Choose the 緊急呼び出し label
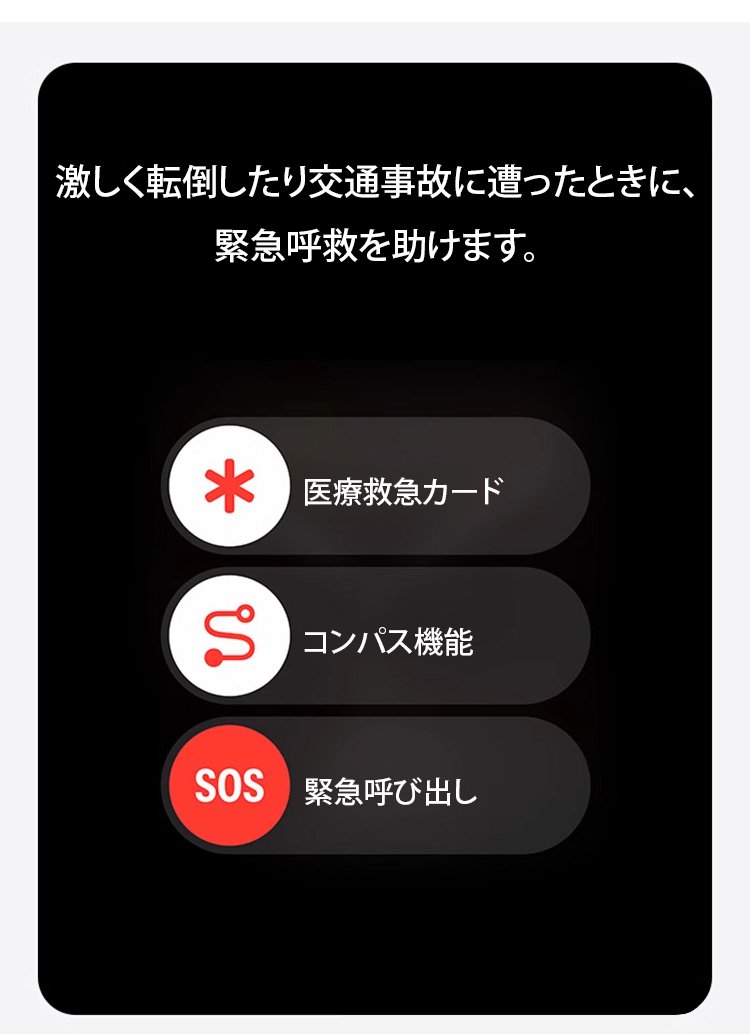Screen dimensions: 750x1034 tap(392, 790)
